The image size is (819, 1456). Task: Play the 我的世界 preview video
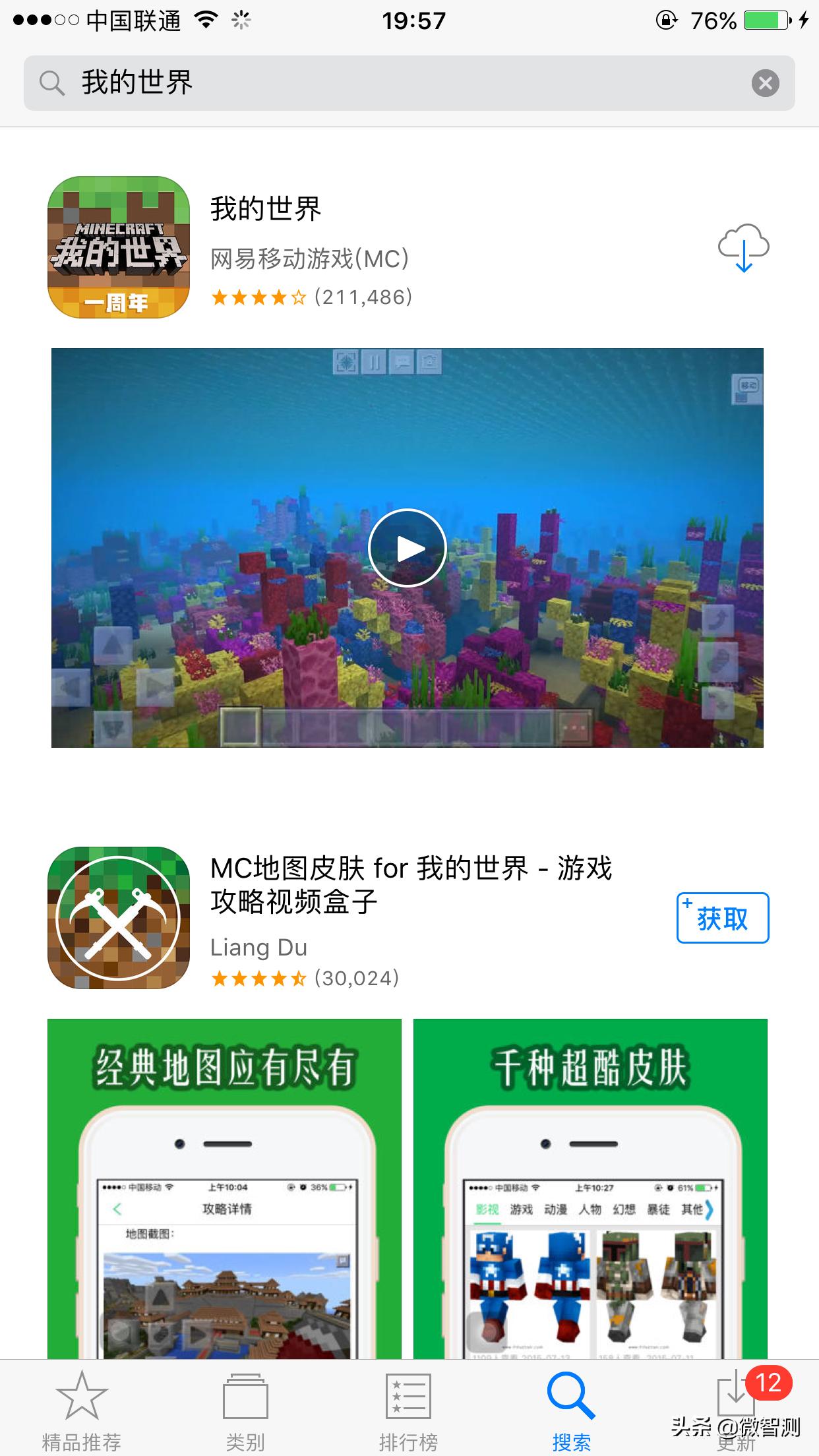(408, 548)
